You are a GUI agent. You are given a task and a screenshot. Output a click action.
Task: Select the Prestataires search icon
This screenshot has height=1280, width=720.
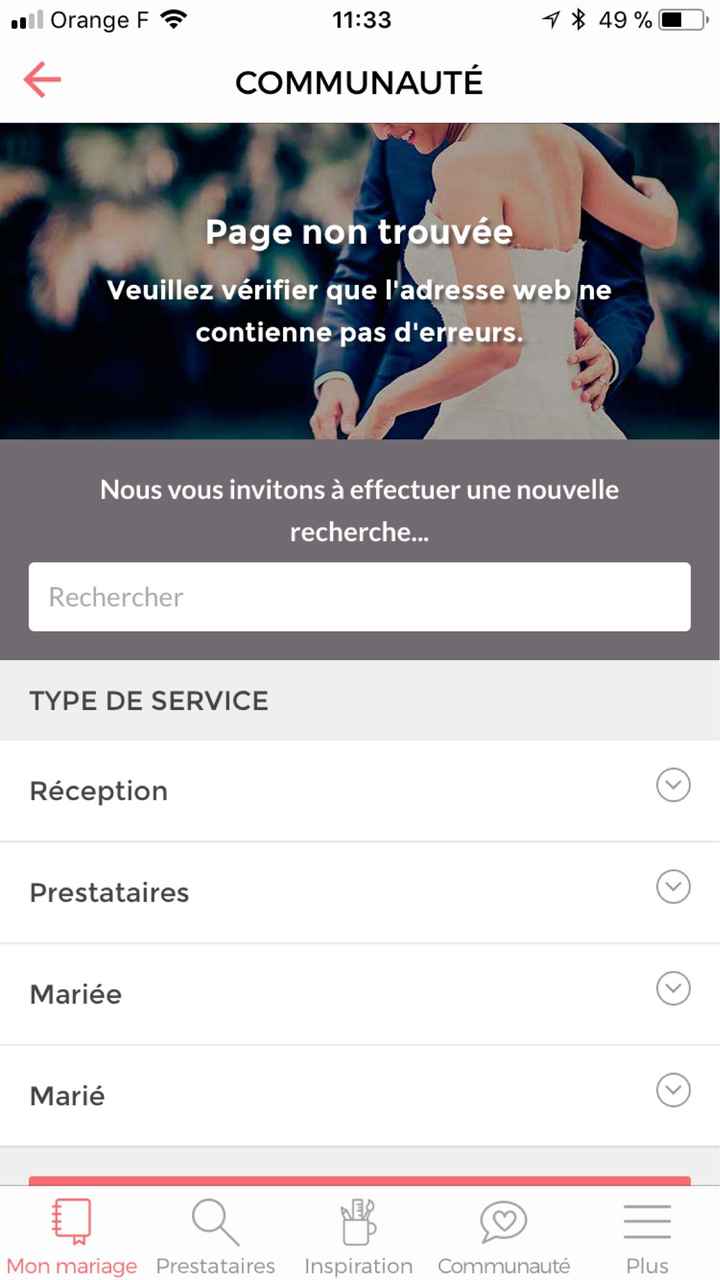coord(215,1221)
